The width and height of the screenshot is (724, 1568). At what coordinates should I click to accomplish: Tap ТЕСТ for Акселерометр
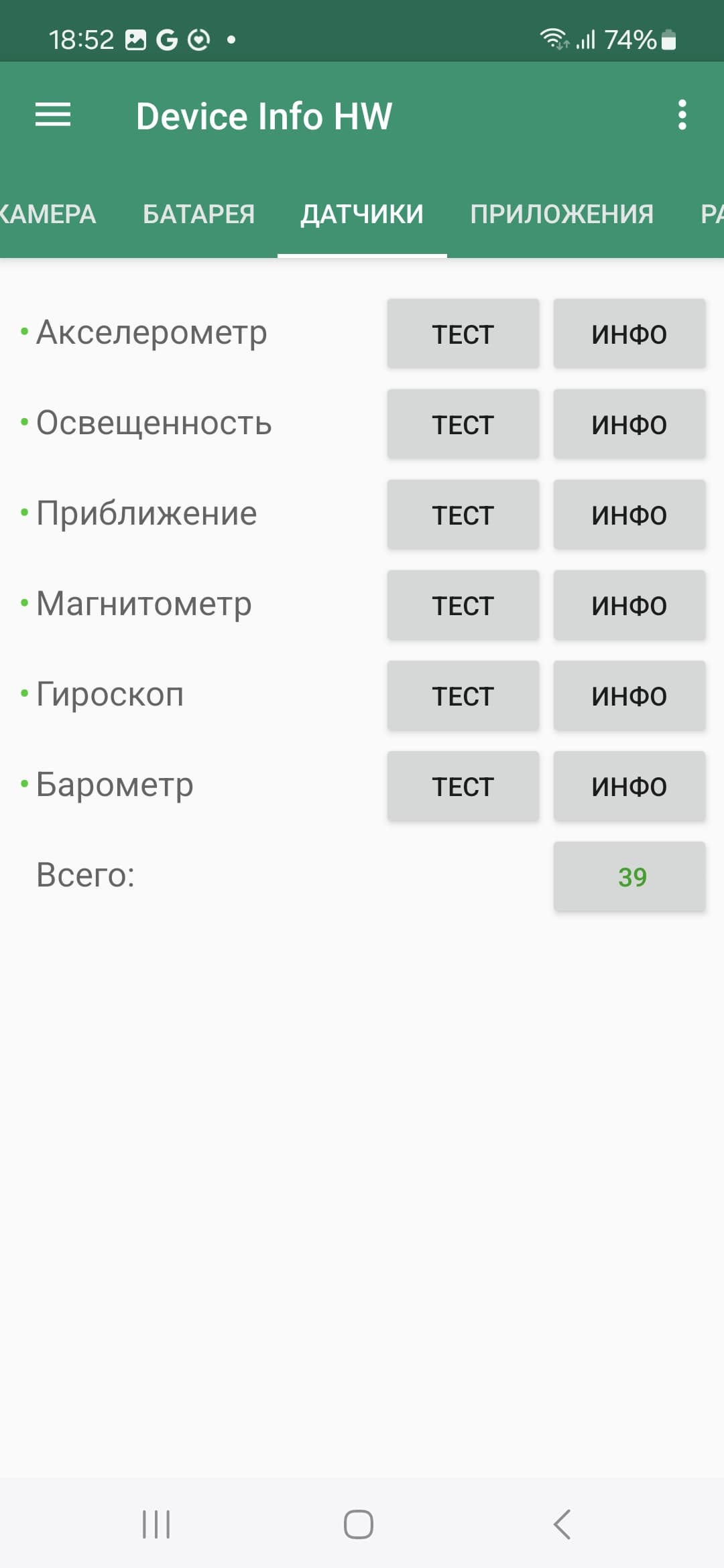(x=463, y=334)
